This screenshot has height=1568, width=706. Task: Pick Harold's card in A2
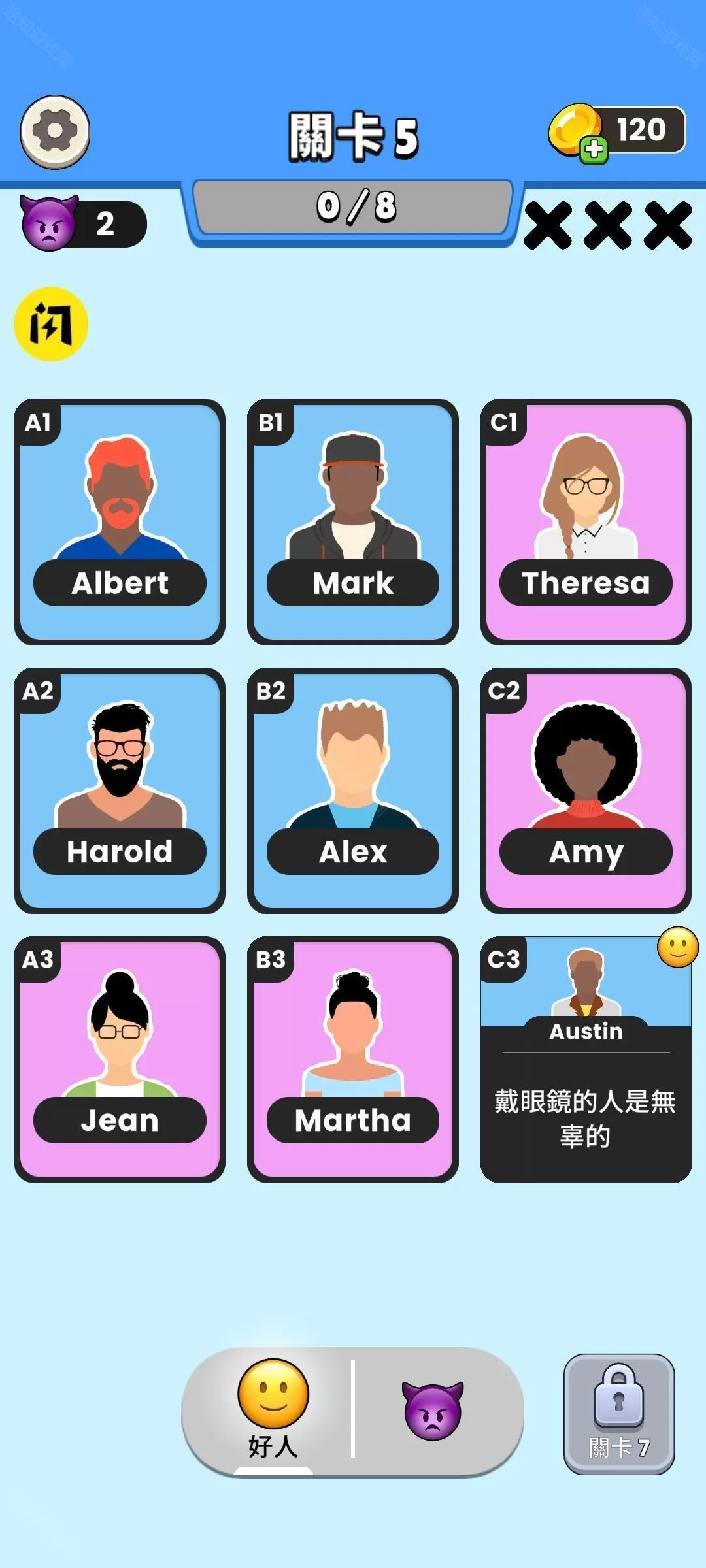click(120, 791)
